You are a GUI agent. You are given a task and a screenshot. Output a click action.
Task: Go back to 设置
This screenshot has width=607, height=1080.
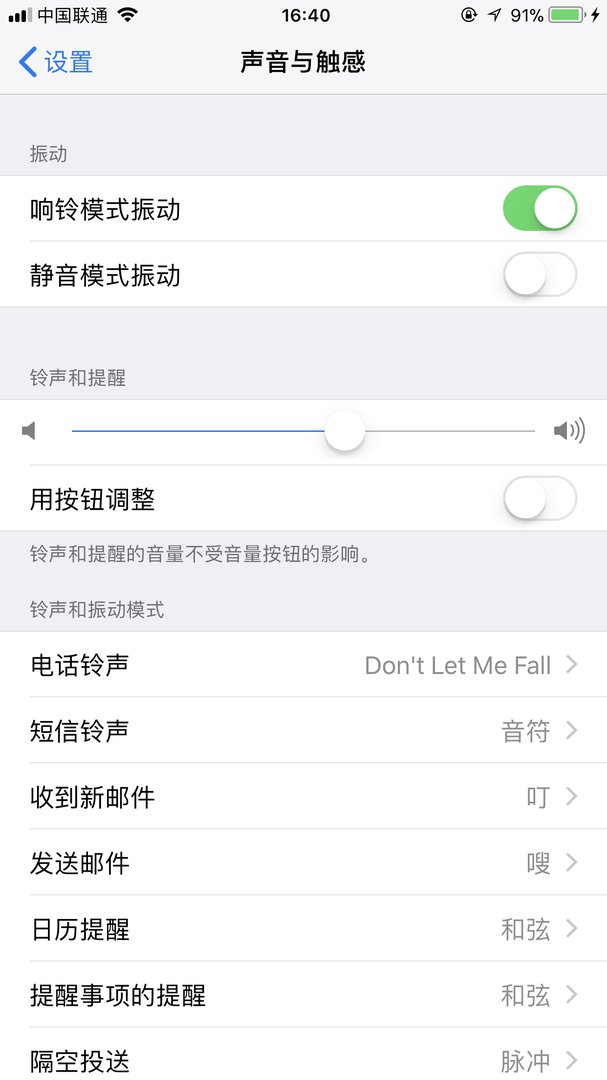point(56,62)
